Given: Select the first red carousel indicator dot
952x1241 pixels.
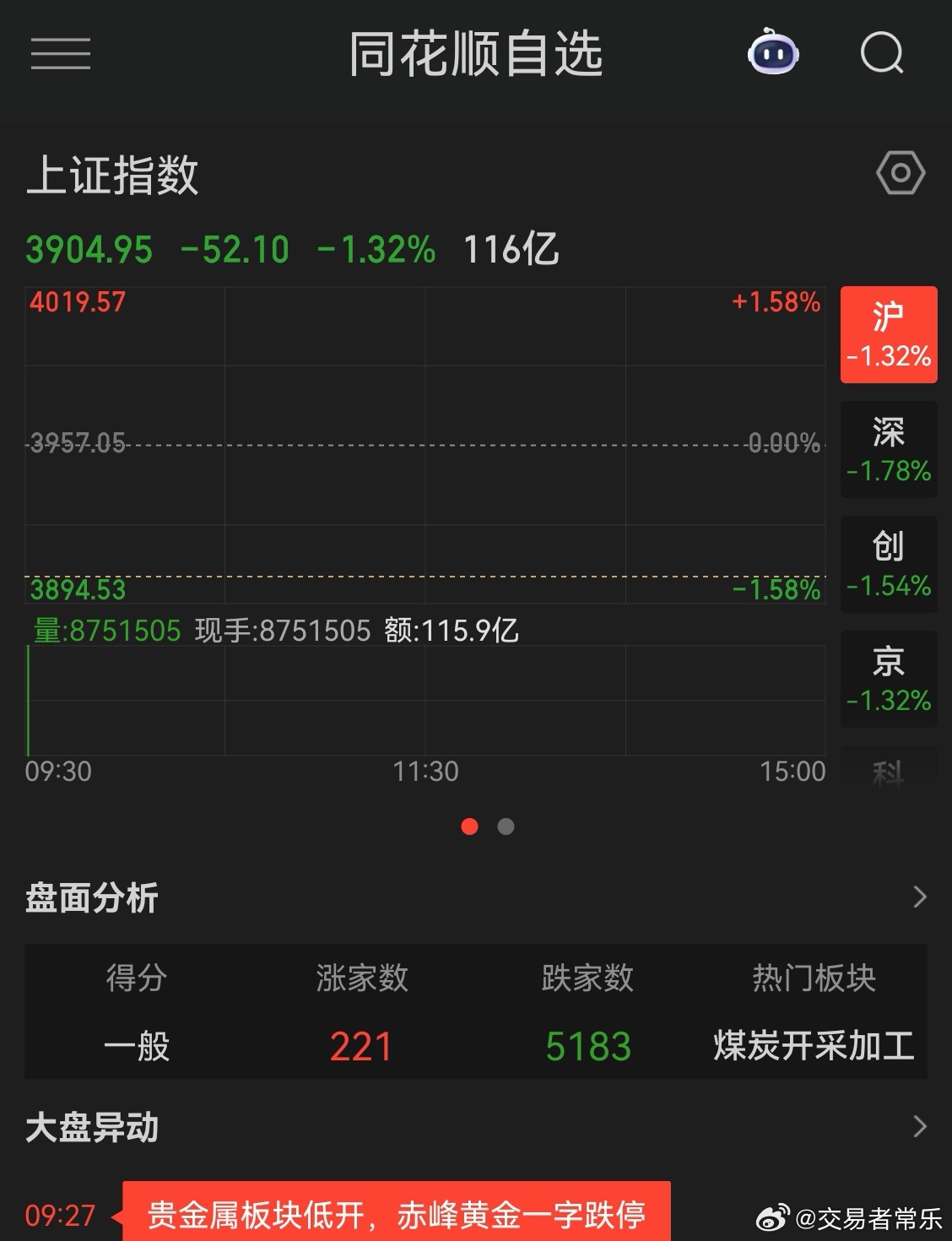Looking at the screenshot, I should coord(469,827).
